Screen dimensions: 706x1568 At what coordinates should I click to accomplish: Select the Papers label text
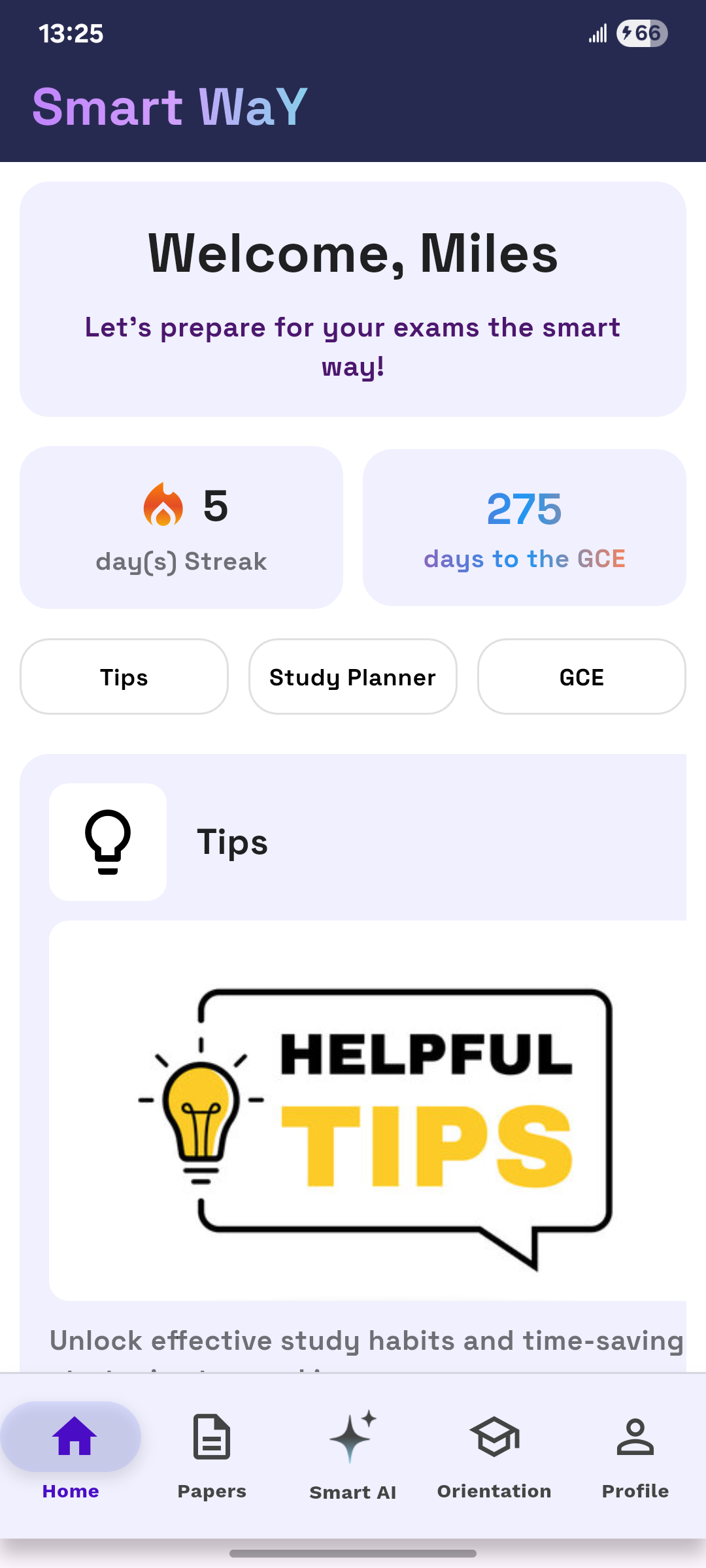pos(212,1492)
